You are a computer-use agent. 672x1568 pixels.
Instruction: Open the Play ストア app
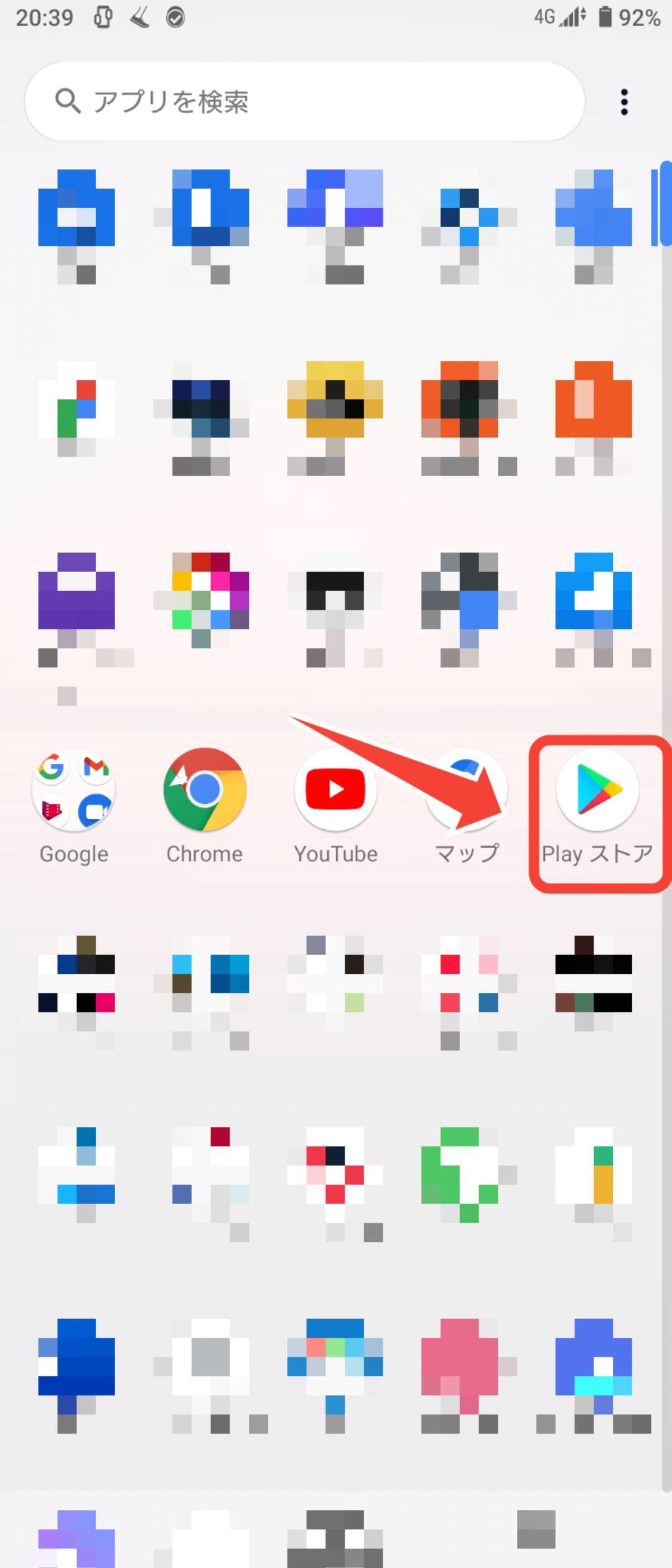coord(597,790)
